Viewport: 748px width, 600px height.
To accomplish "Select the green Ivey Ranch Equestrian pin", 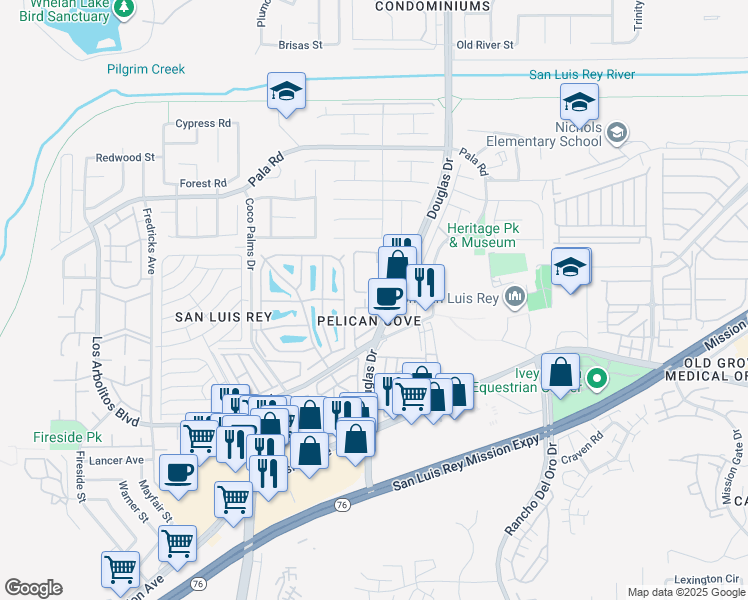I will 597,379.
